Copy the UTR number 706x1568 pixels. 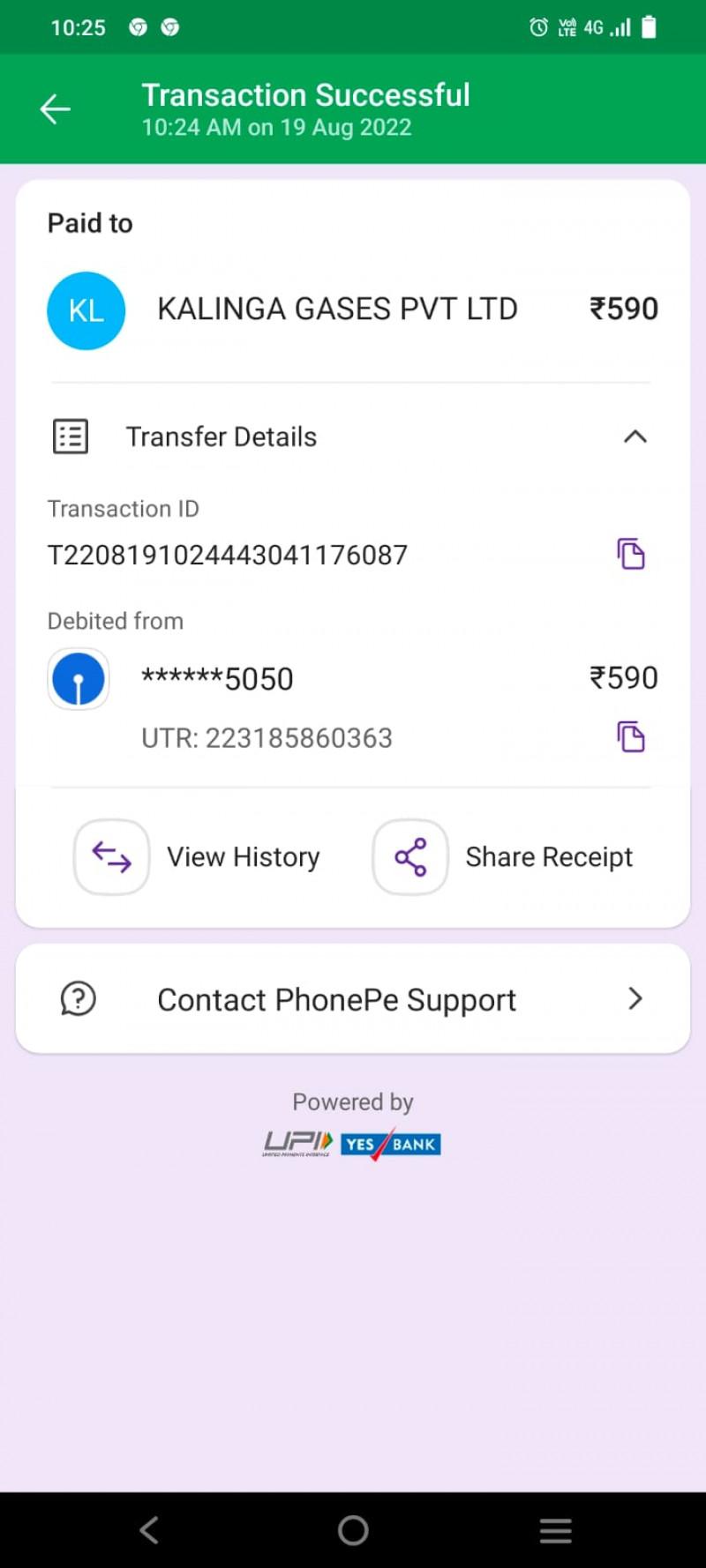pos(630,736)
